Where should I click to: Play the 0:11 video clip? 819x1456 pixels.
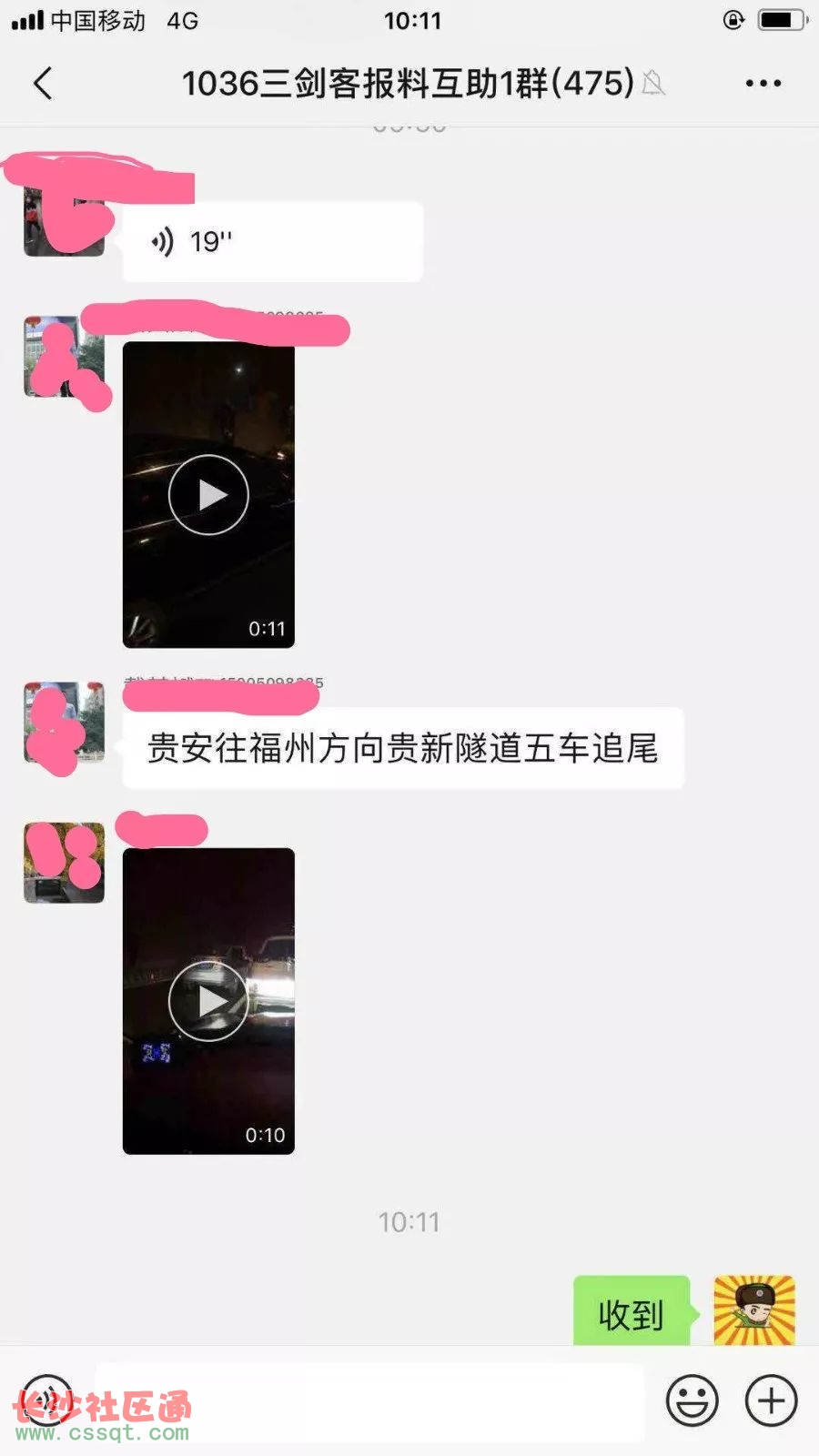(x=208, y=495)
